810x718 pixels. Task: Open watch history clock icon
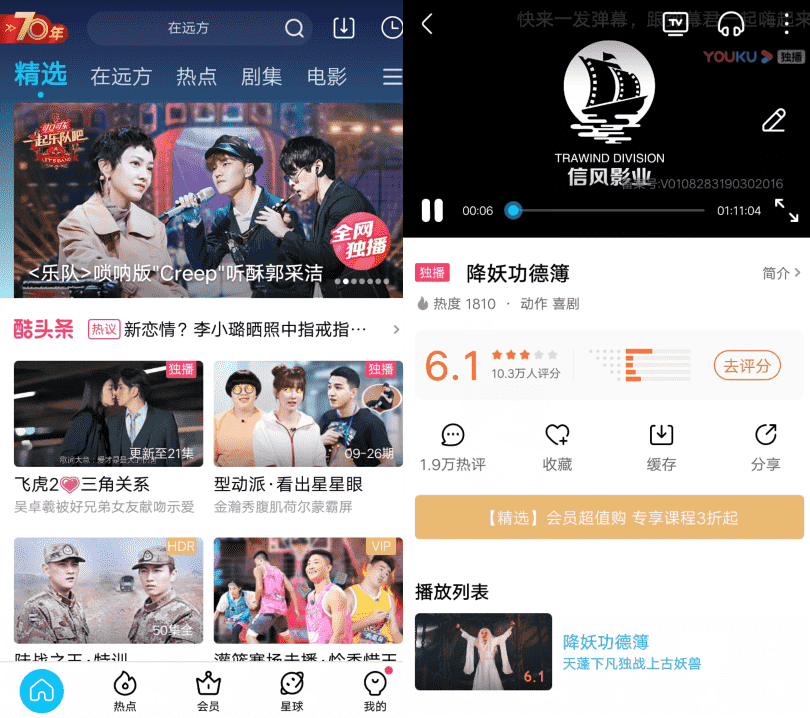(x=392, y=28)
